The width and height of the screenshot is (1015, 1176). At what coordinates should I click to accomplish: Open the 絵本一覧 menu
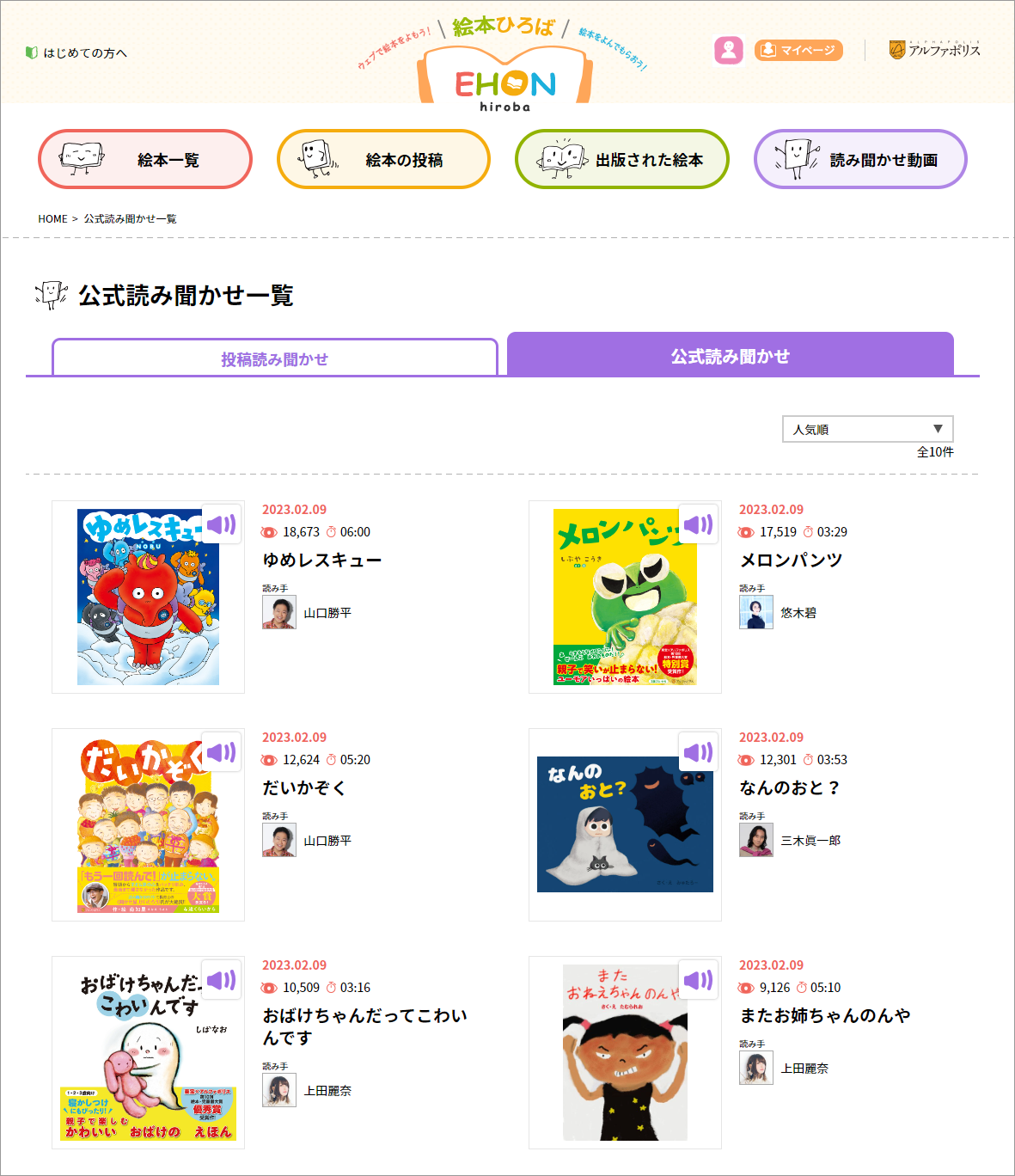[x=145, y=159]
